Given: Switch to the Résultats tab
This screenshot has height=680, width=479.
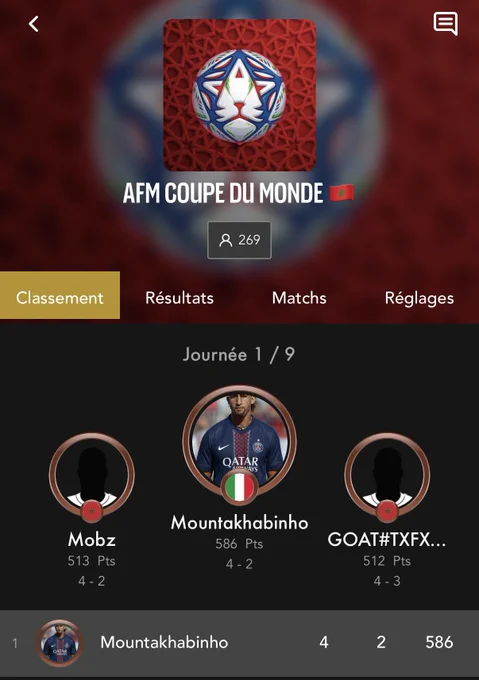Looking at the screenshot, I should pyautogui.click(x=179, y=298).
